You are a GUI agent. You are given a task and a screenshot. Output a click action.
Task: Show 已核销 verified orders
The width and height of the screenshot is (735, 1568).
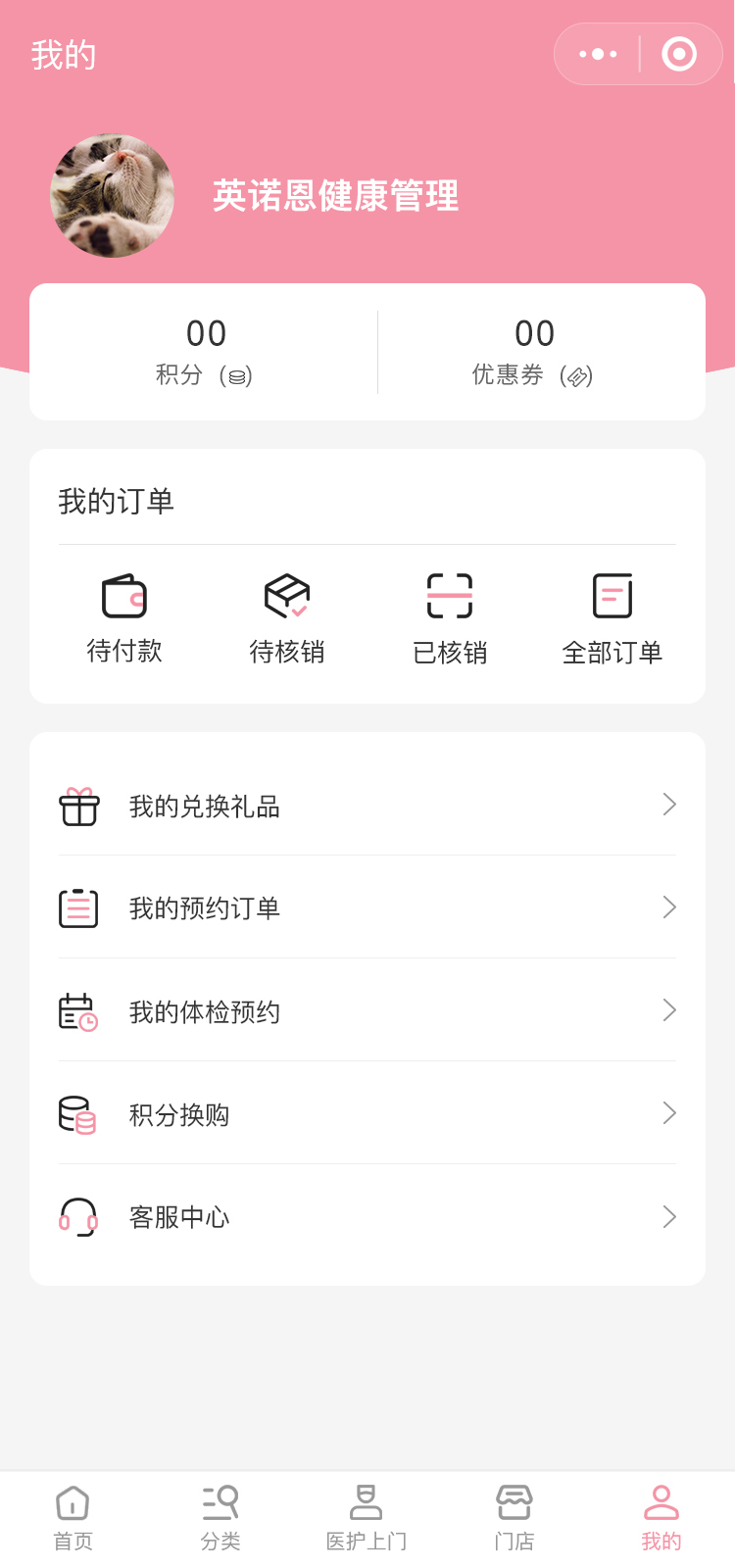click(450, 619)
